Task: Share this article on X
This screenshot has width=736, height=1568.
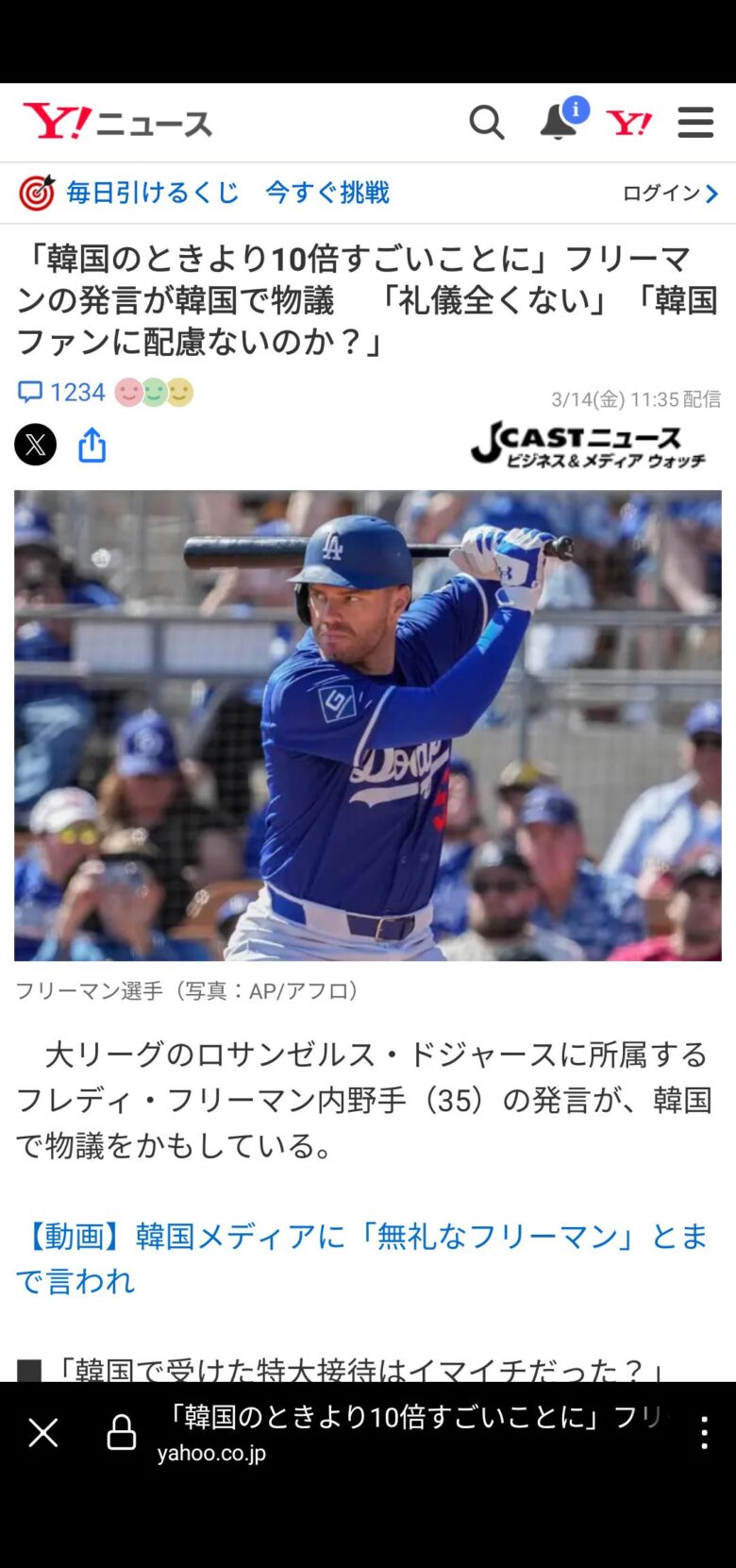Action: 36,445
